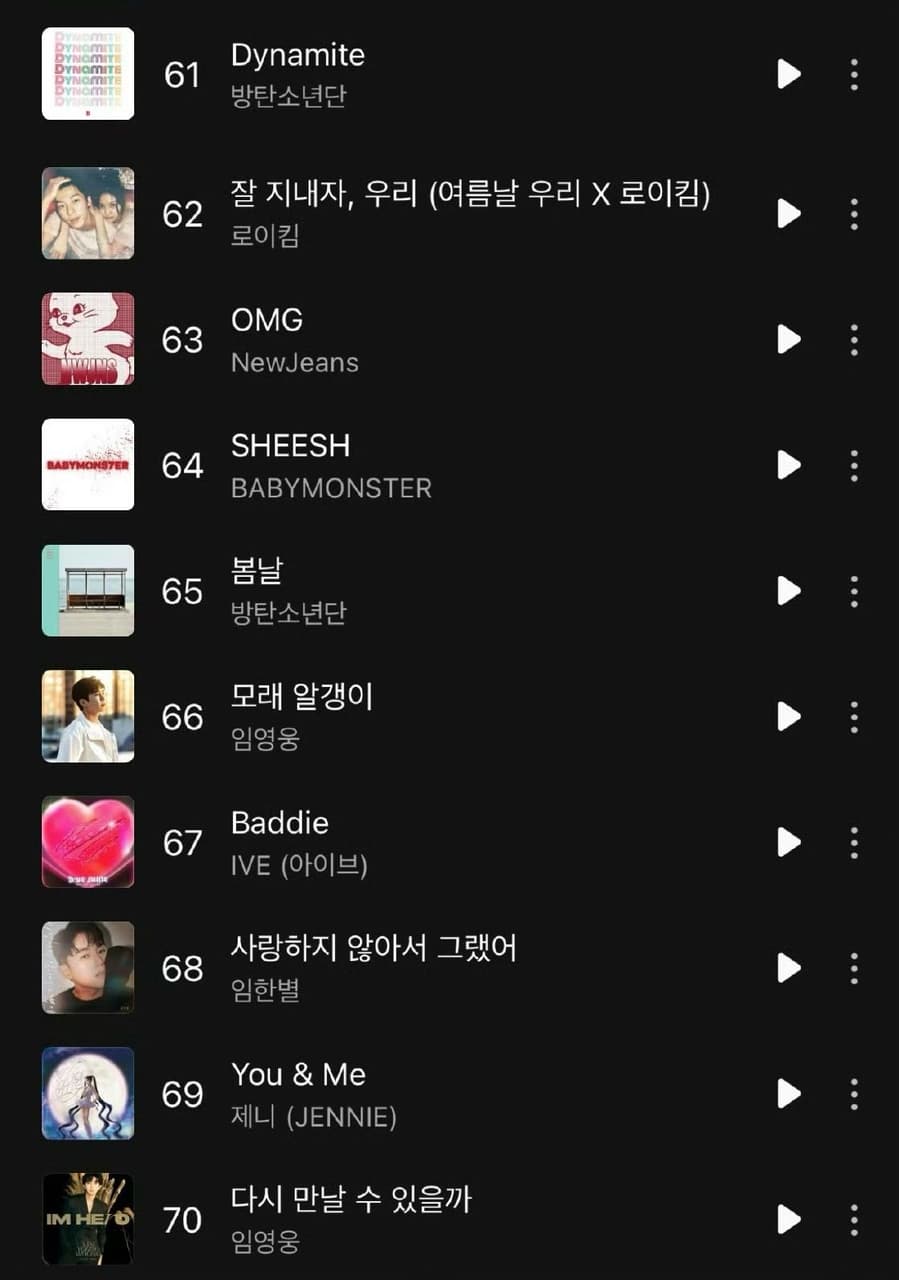The width and height of the screenshot is (899, 1280).
Task: Show more options for SHEESH
Action: coord(854,465)
